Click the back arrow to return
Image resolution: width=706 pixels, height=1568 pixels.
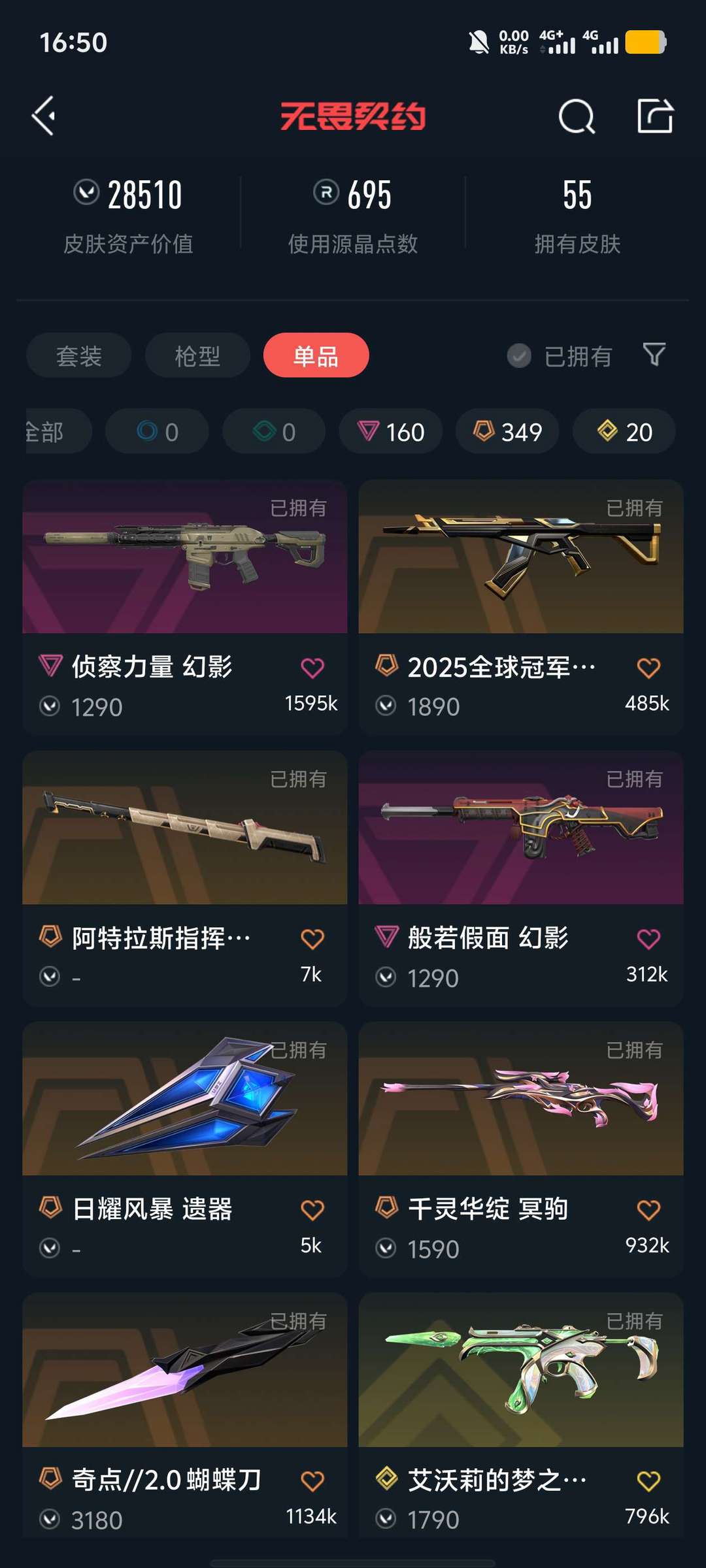click(x=43, y=118)
